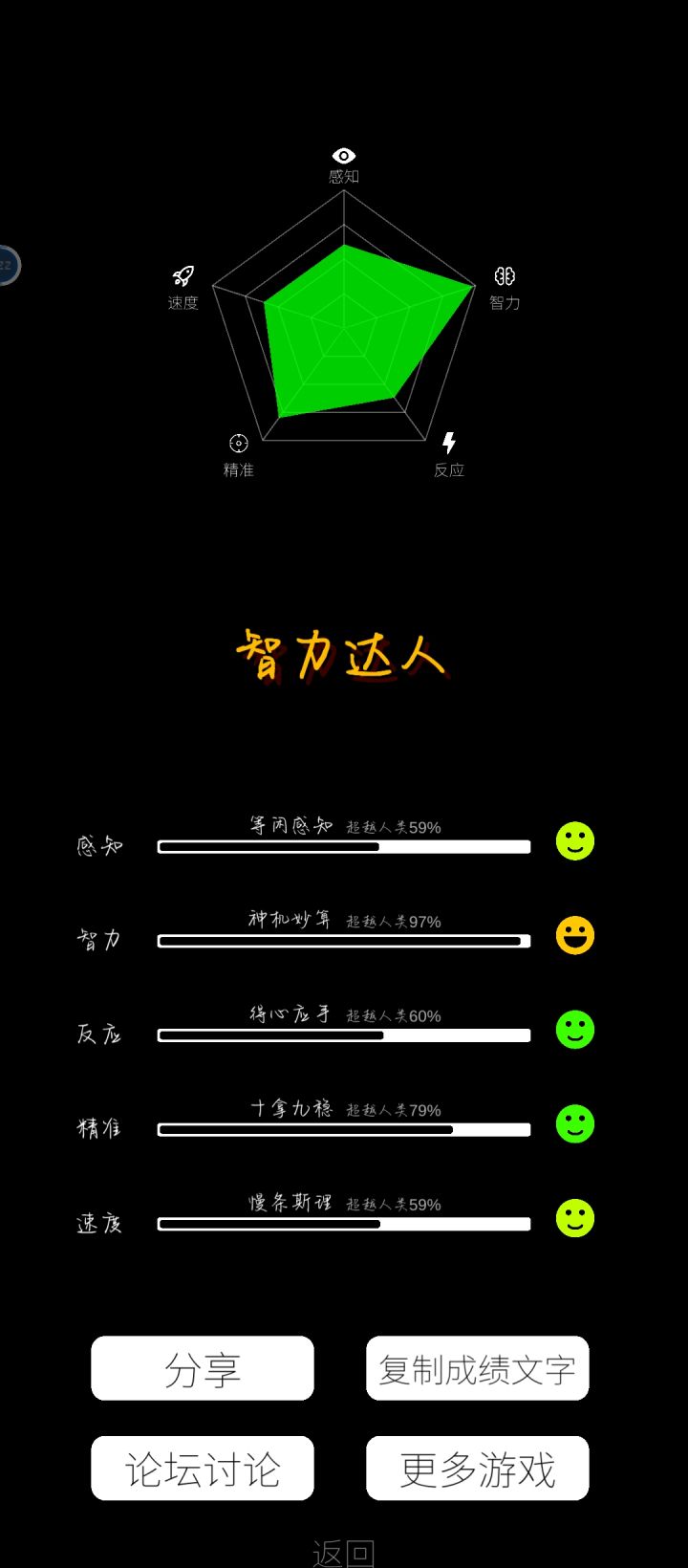Click the 分享 share button

tap(202, 1369)
